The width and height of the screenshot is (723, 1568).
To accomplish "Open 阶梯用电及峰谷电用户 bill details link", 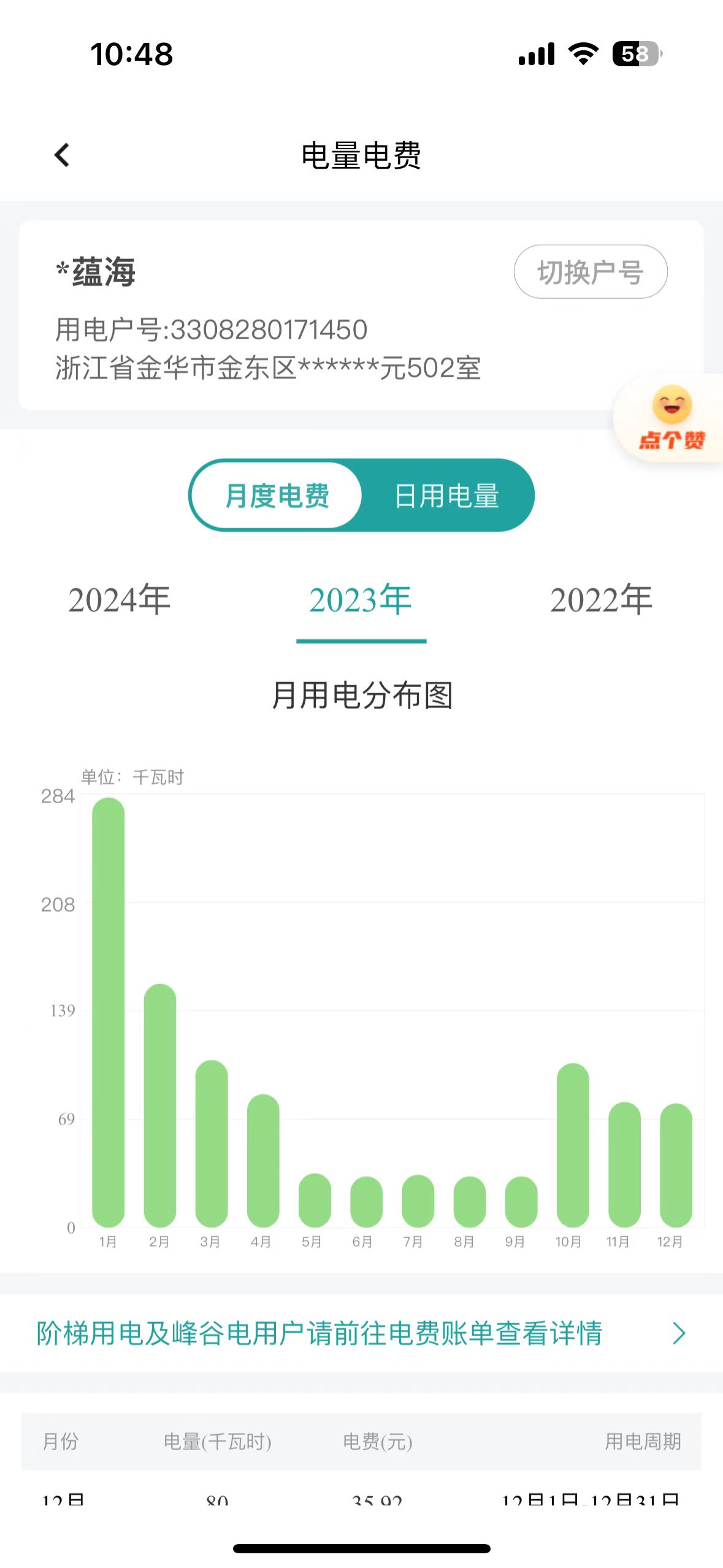I will coord(361,1334).
